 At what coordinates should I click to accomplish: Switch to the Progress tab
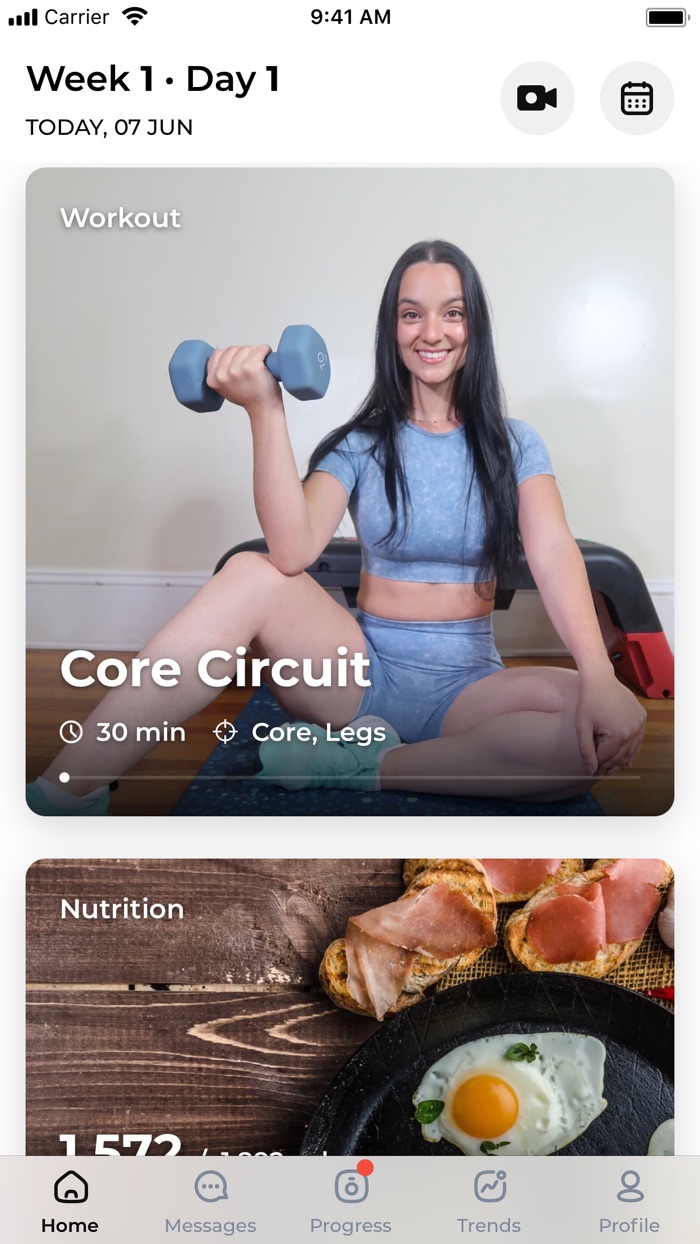click(350, 1203)
